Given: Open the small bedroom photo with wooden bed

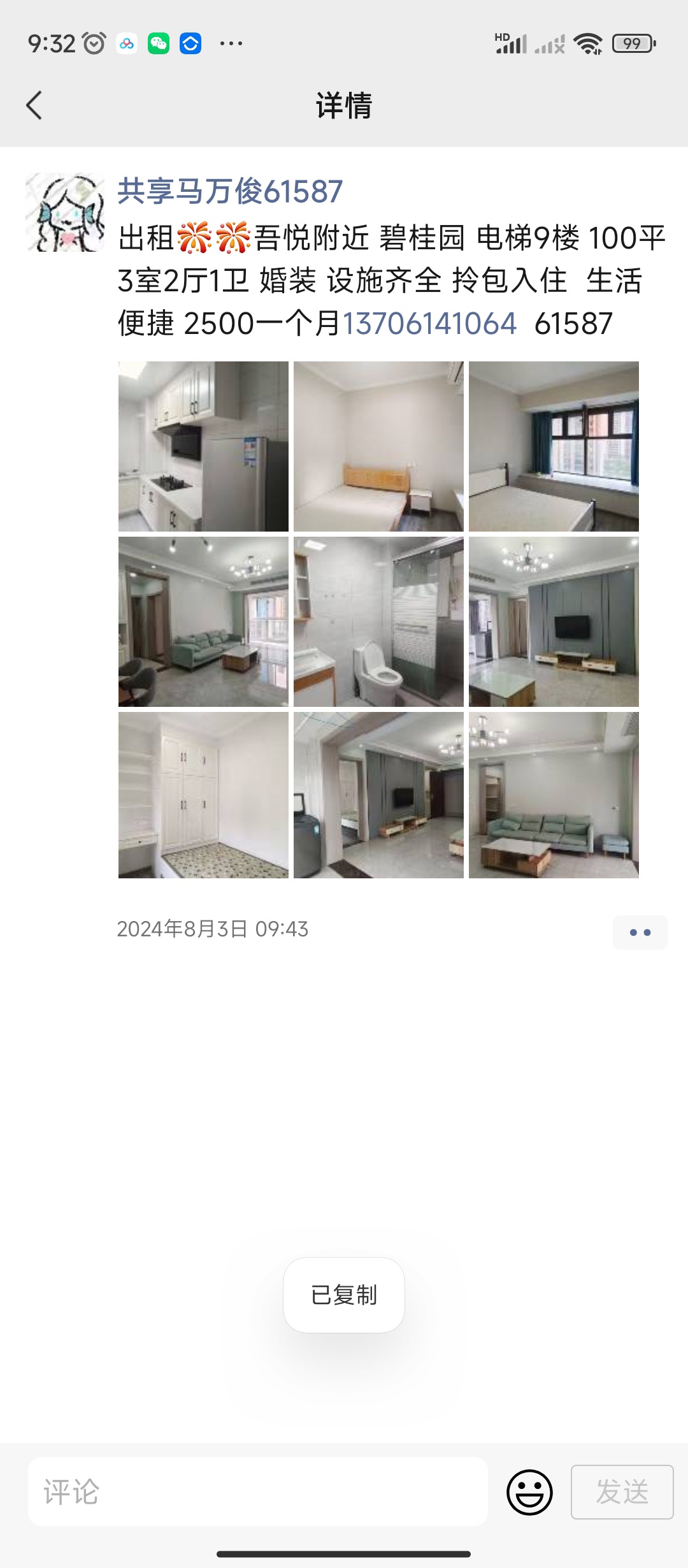Looking at the screenshot, I should click(x=378, y=446).
